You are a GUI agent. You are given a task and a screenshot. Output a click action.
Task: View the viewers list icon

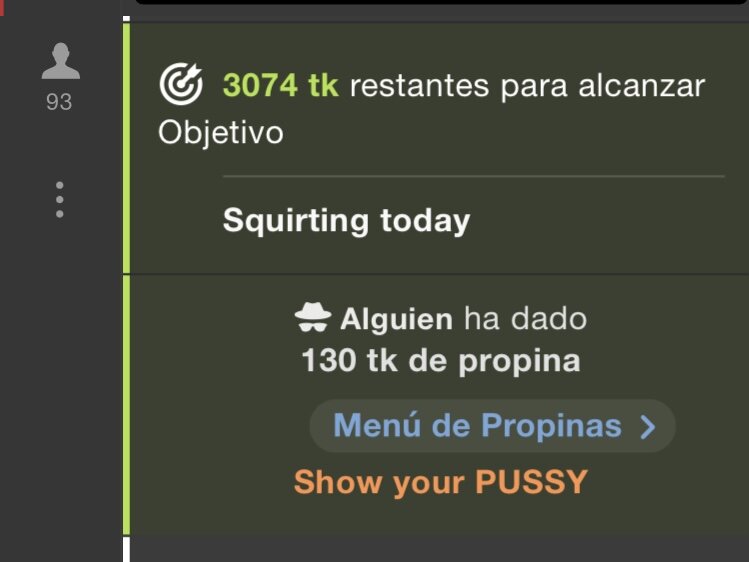pyautogui.click(x=60, y=65)
